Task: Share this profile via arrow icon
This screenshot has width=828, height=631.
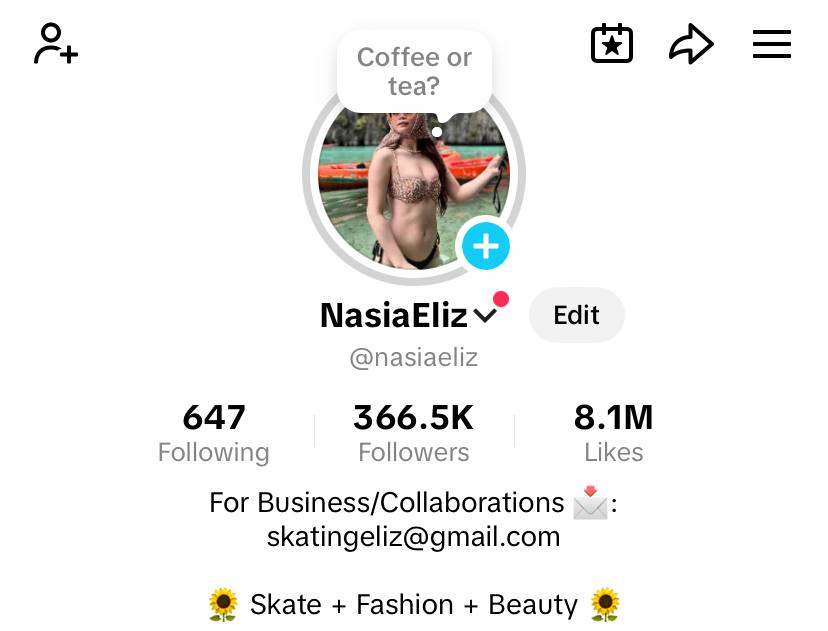Action: [x=691, y=44]
